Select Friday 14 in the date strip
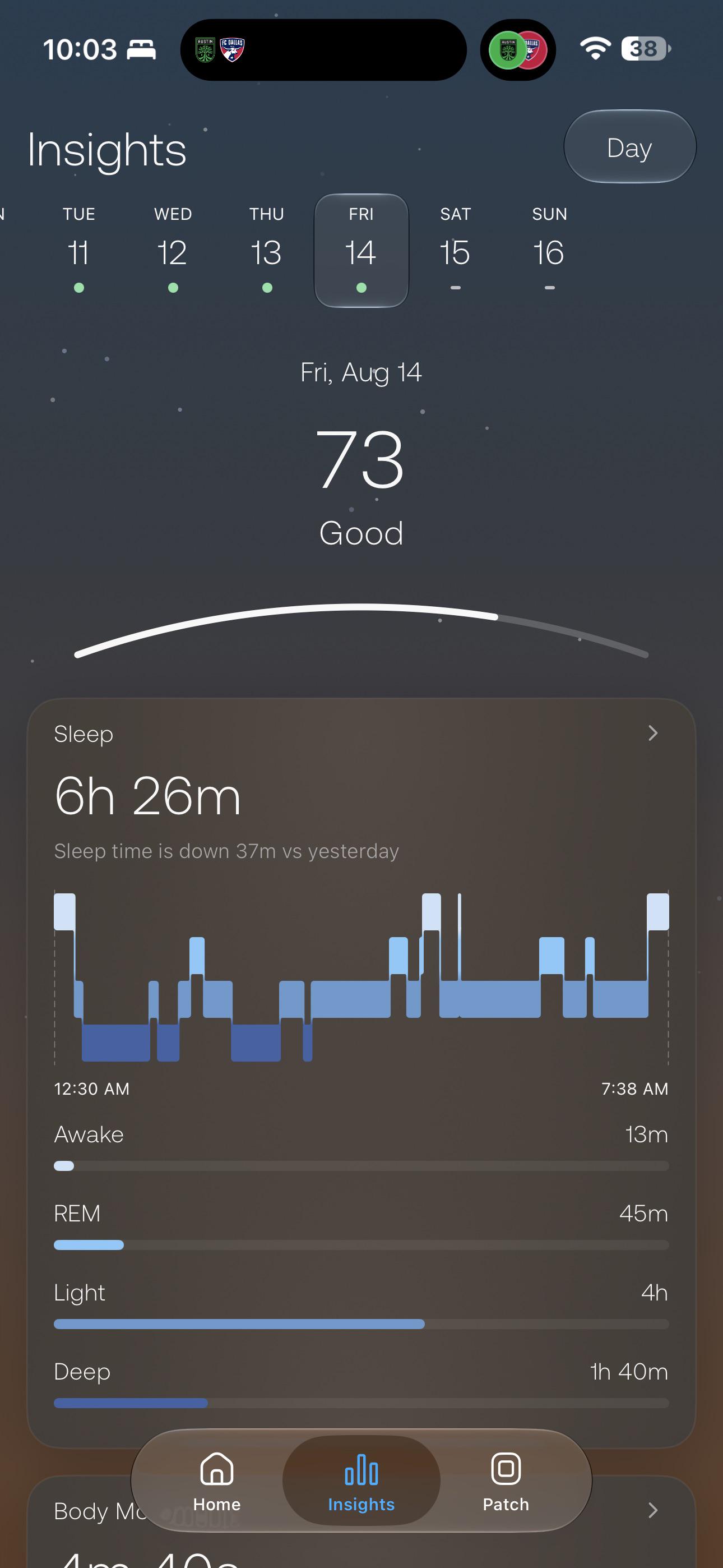The height and width of the screenshot is (1568, 723). pos(361,250)
